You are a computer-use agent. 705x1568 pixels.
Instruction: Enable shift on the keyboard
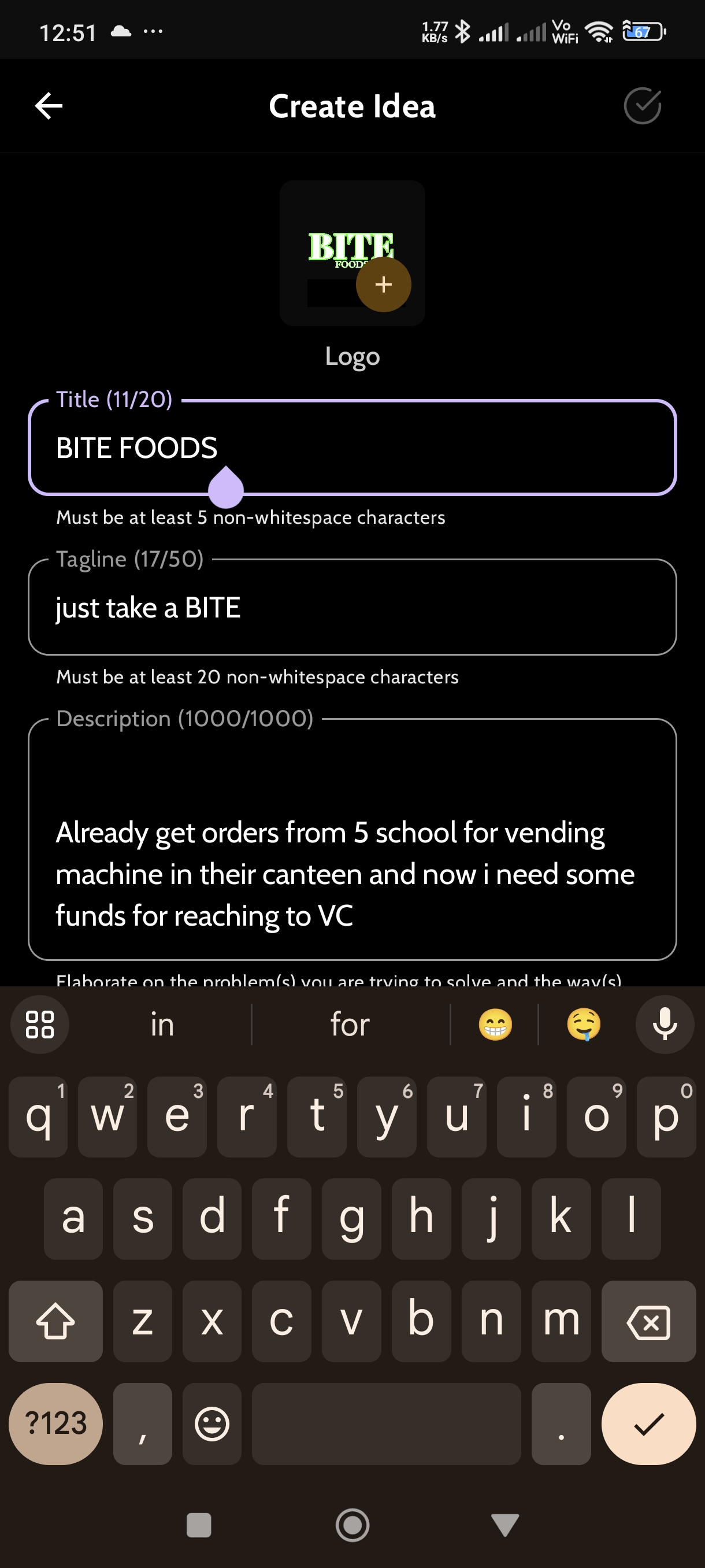click(55, 1322)
